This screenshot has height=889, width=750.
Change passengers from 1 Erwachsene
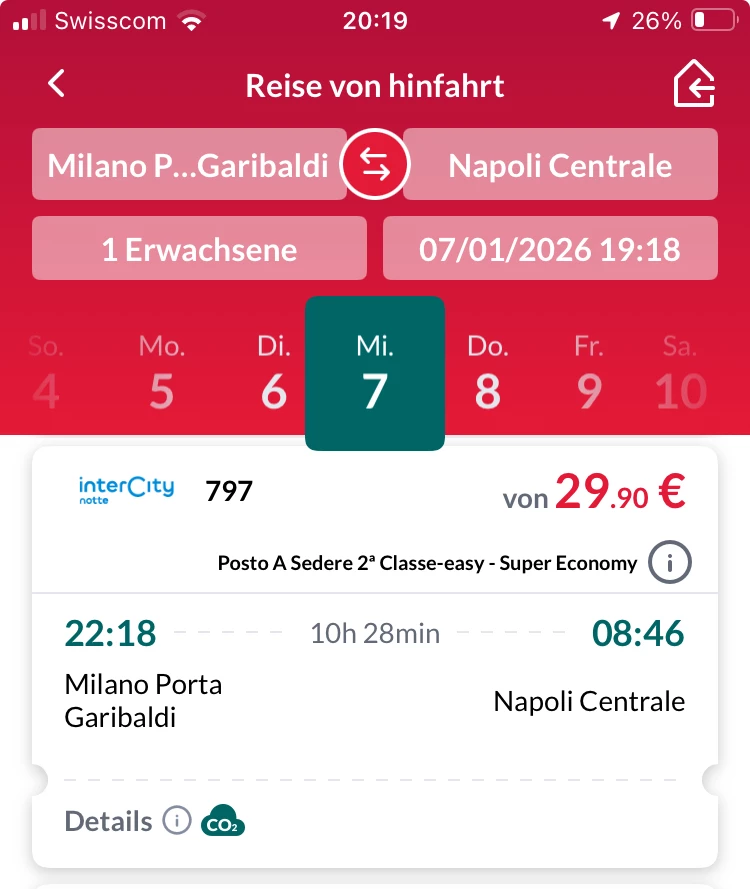[199, 249]
